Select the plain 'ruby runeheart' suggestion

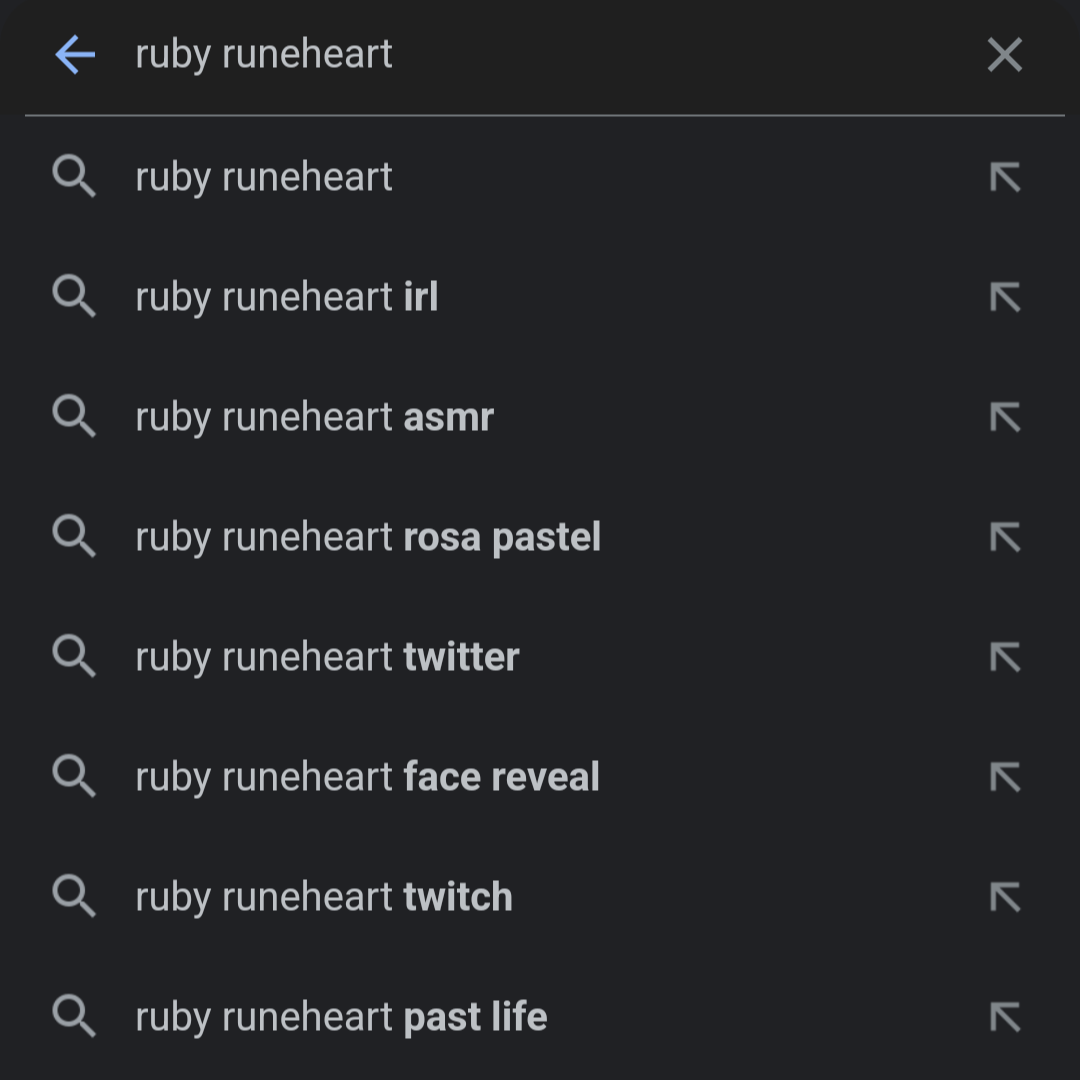(265, 177)
